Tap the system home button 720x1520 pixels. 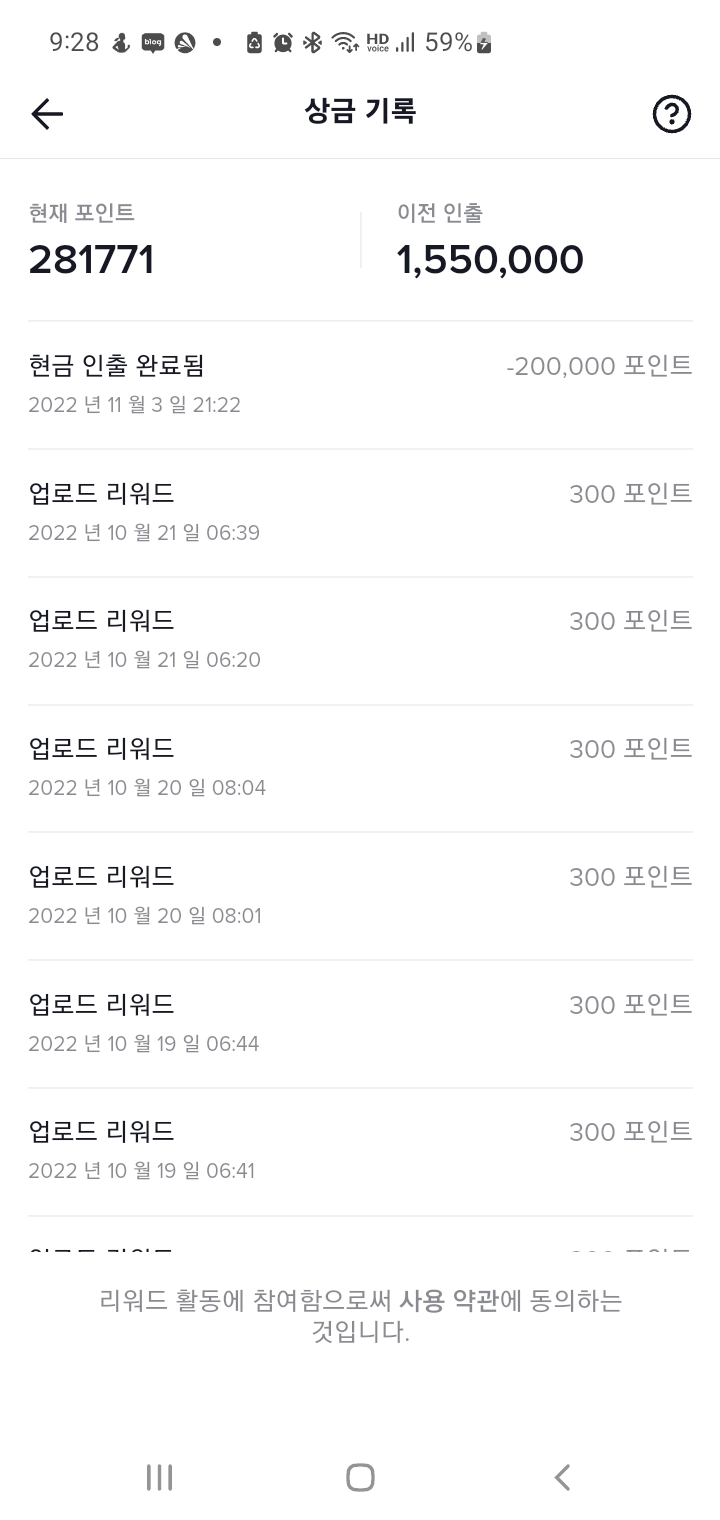click(x=360, y=1477)
